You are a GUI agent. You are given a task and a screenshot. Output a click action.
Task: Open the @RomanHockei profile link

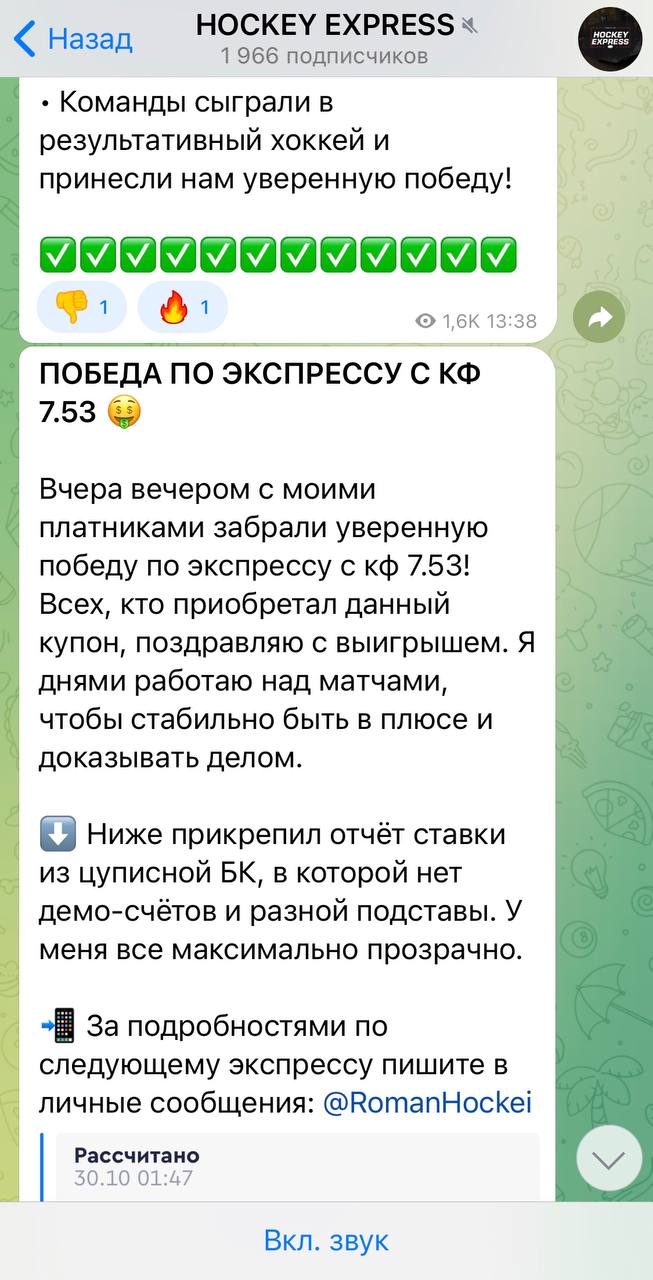427,1103
